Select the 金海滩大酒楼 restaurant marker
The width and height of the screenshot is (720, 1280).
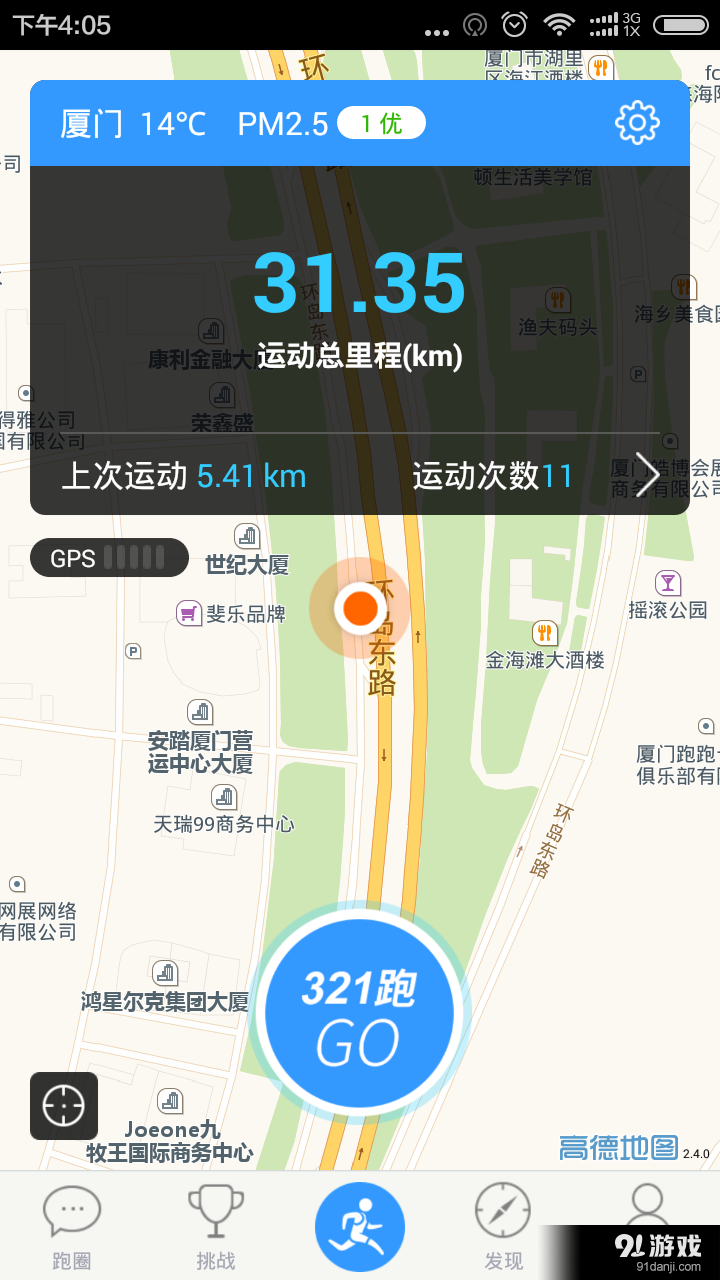[x=546, y=633]
